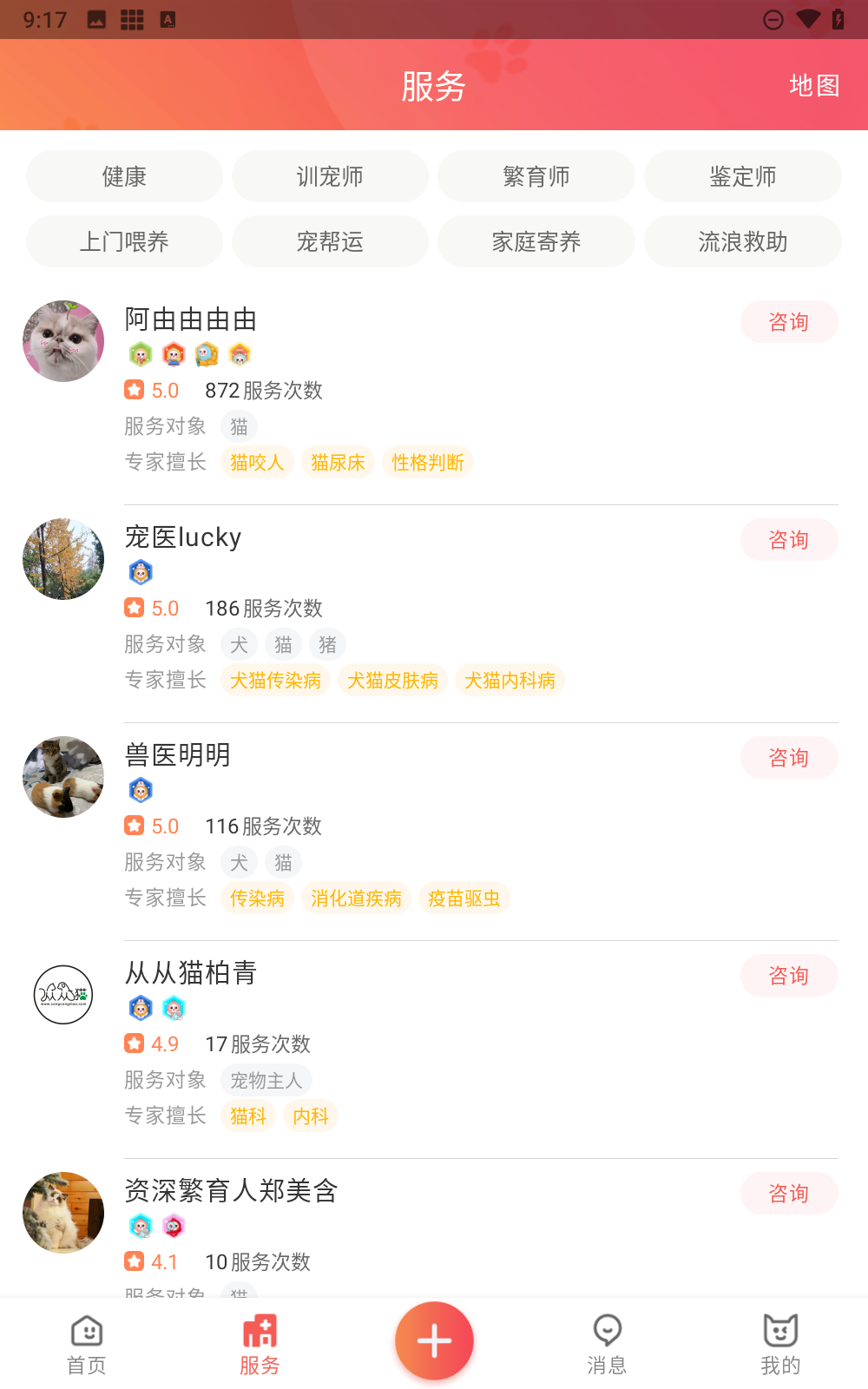Open the 地图 map view
The width and height of the screenshot is (868, 1389).
813,85
